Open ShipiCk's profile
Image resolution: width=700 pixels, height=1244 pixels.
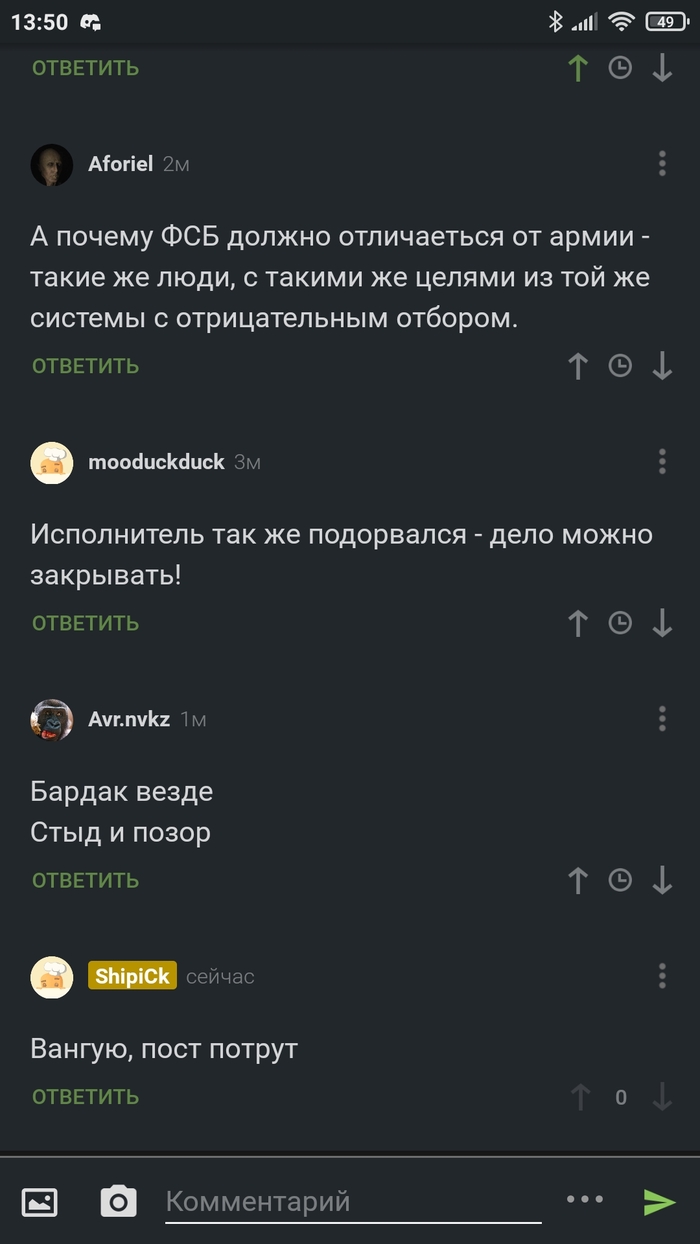point(132,976)
